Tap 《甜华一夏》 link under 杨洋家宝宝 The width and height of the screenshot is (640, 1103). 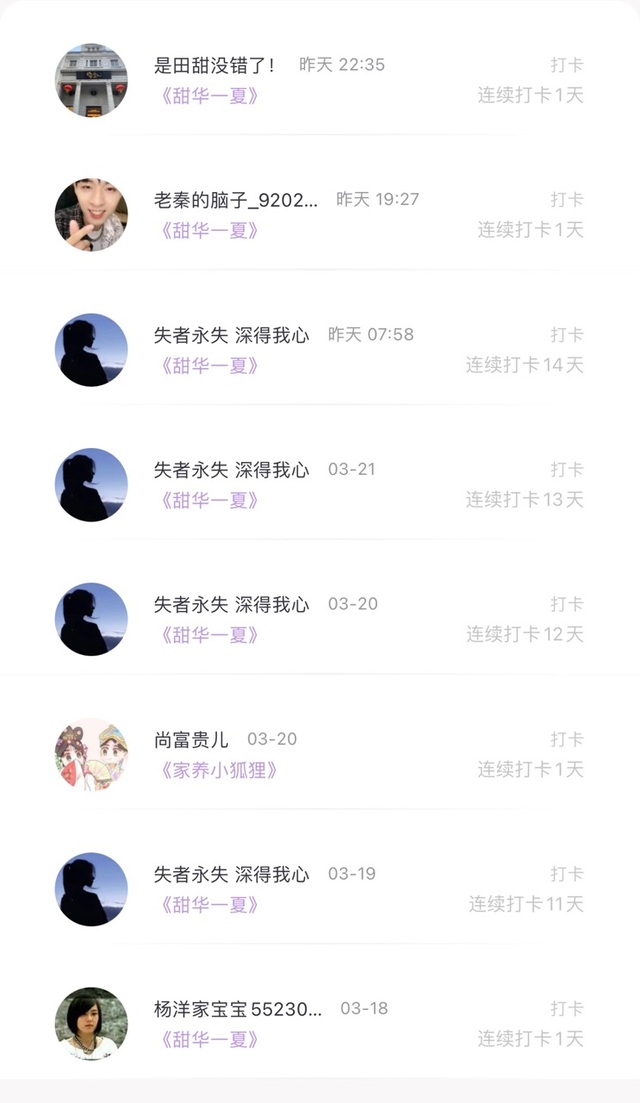coord(210,1040)
